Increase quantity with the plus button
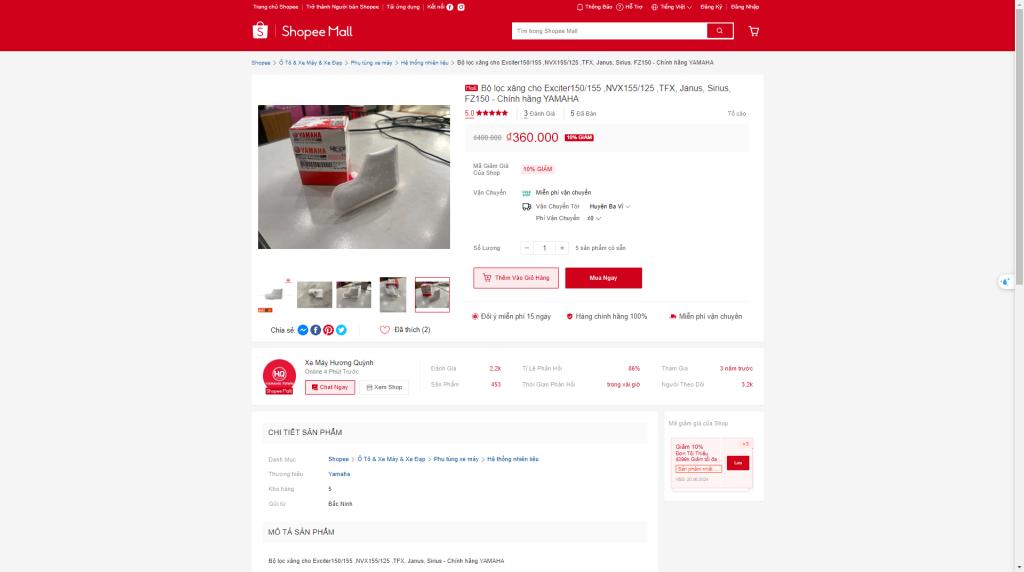1024x572 pixels. (562, 248)
